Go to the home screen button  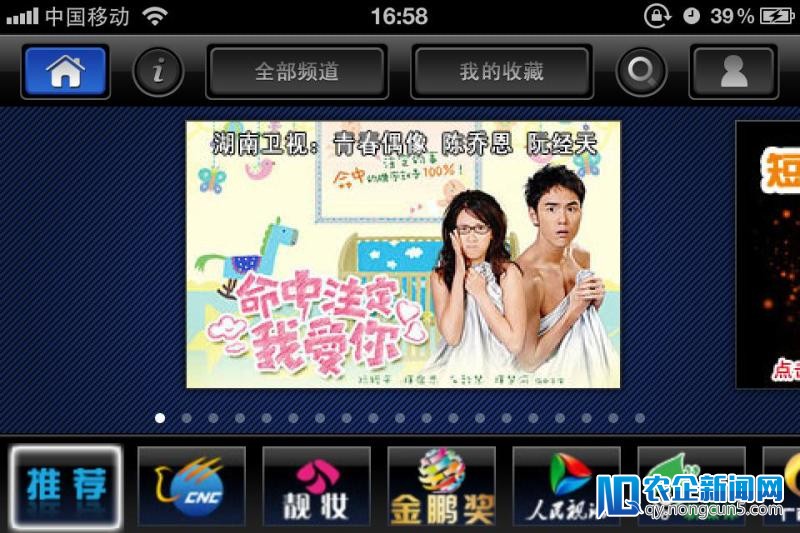click(66, 72)
